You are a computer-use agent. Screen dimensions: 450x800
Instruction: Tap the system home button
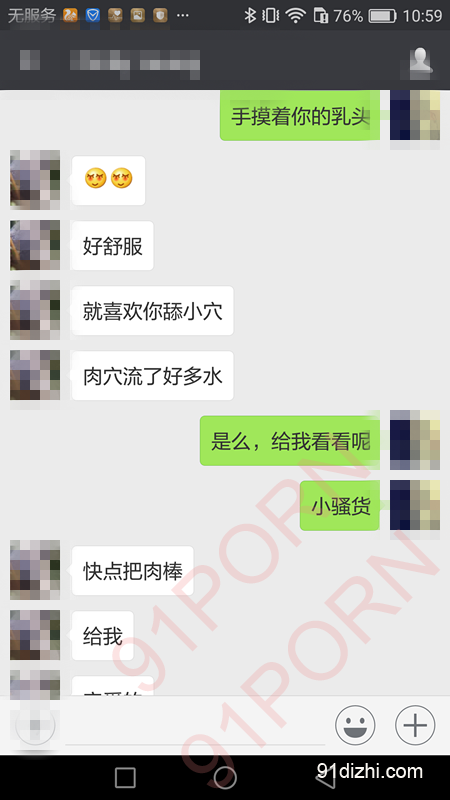point(225,778)
